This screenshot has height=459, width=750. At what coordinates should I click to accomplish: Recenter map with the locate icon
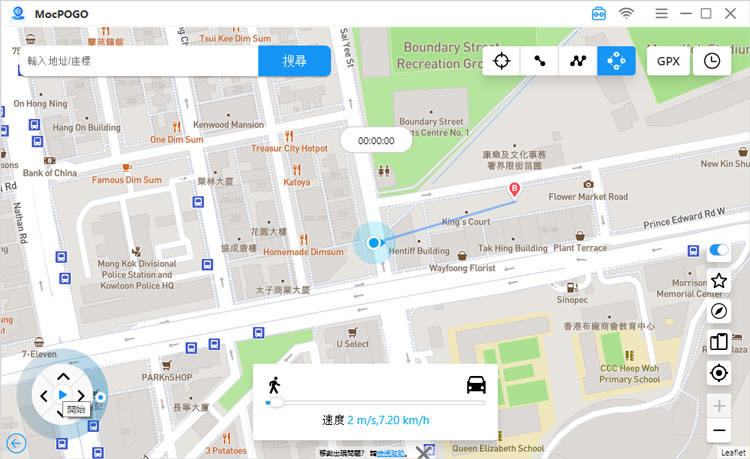coord(718,373)
